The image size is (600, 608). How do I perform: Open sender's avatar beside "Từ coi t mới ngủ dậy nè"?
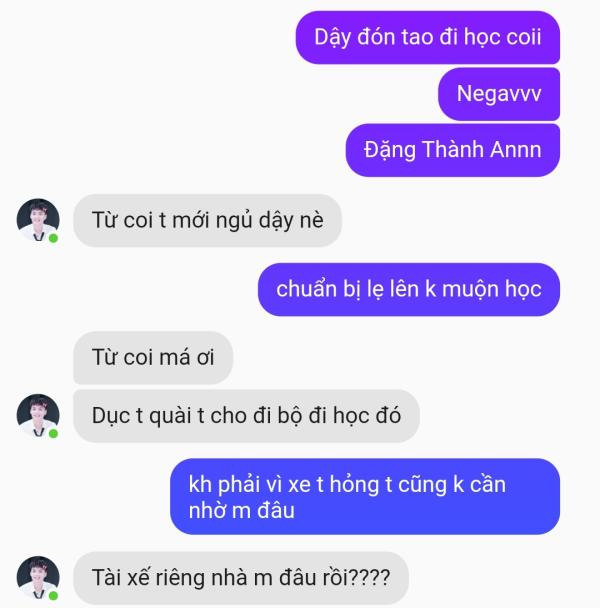(38, 220)
